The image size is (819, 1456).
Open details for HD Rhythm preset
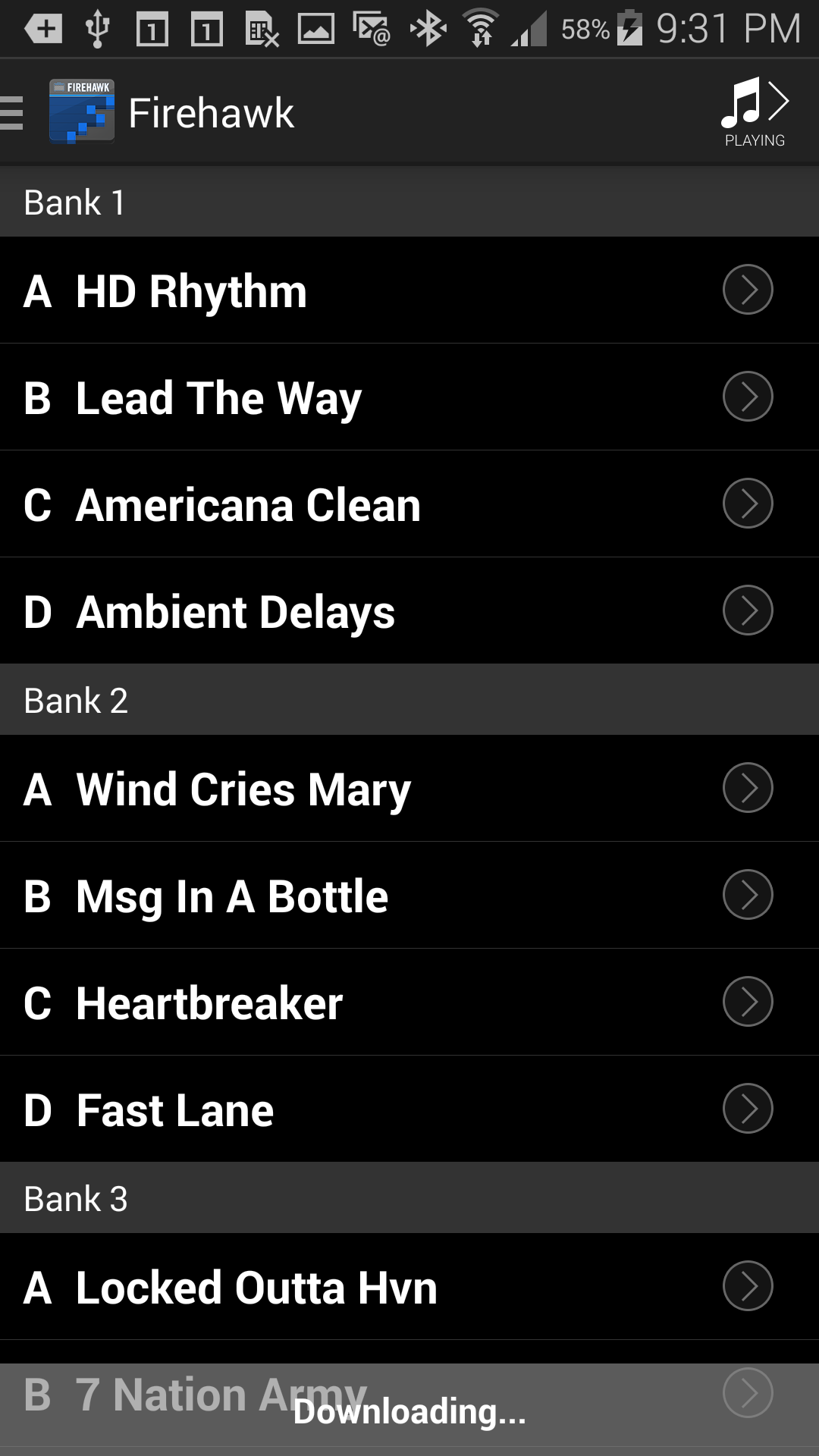click(409, 290)
